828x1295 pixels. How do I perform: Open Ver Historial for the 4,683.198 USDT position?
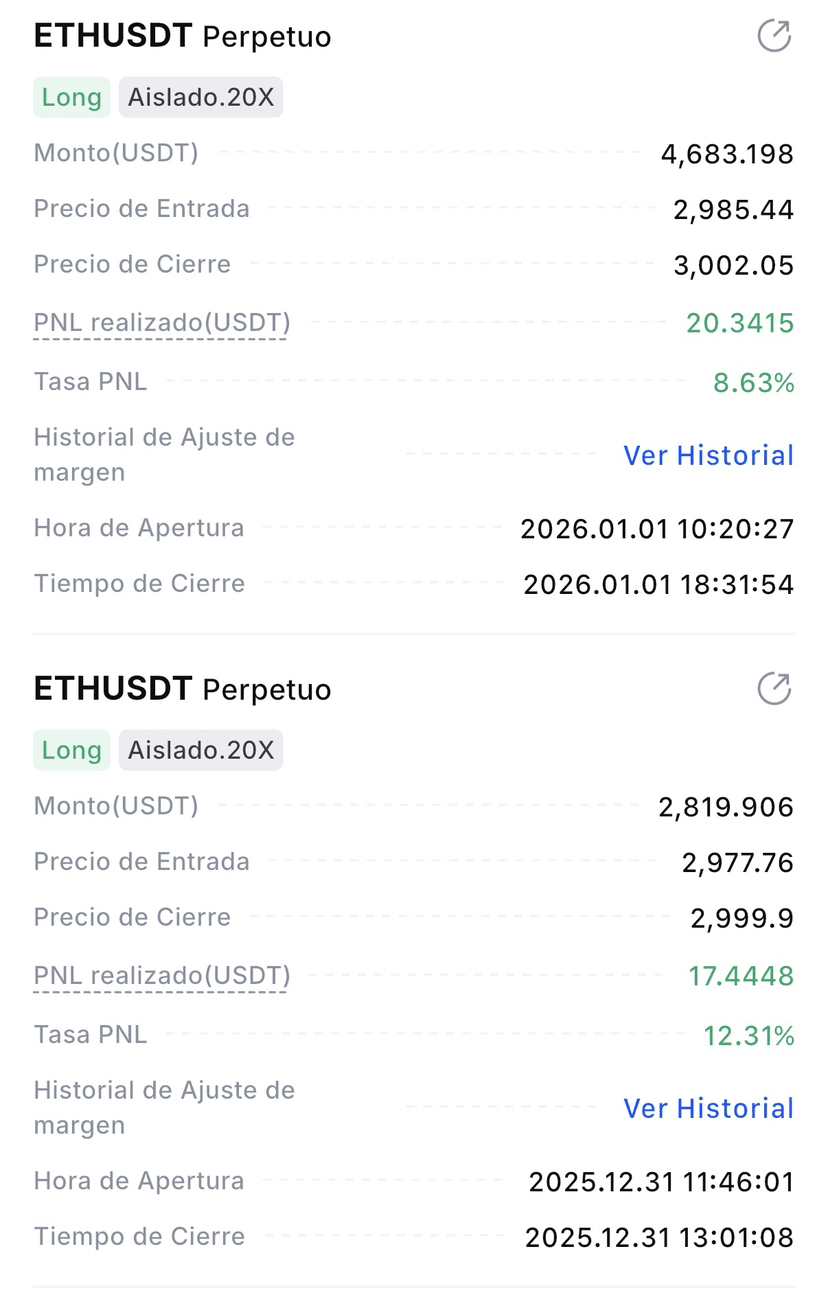(708, 456)
